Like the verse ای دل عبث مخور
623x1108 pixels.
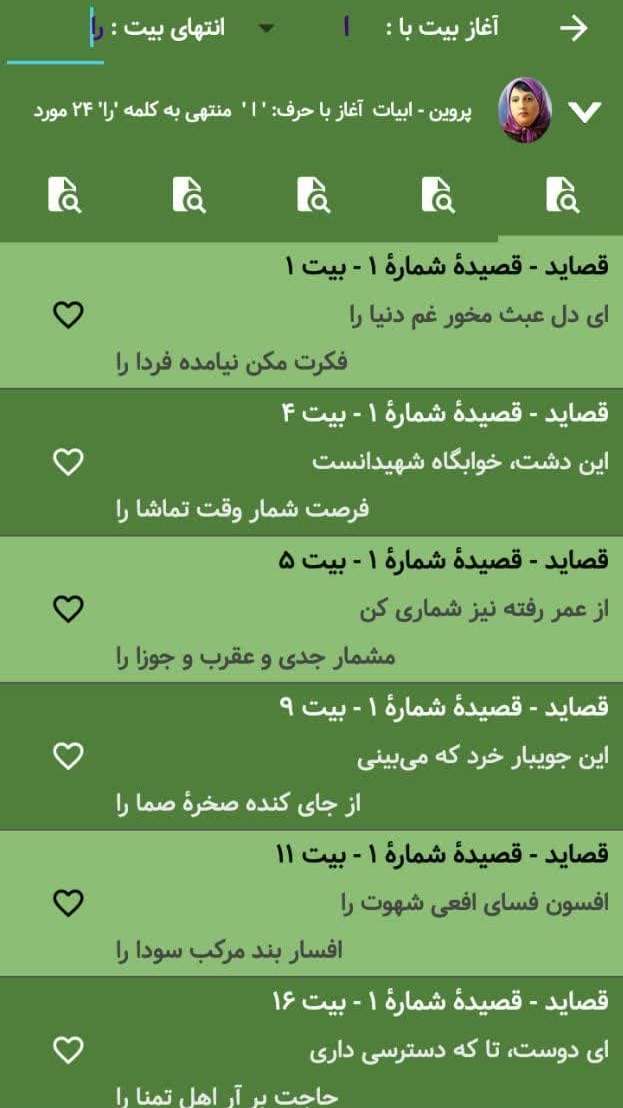(67, 316)
